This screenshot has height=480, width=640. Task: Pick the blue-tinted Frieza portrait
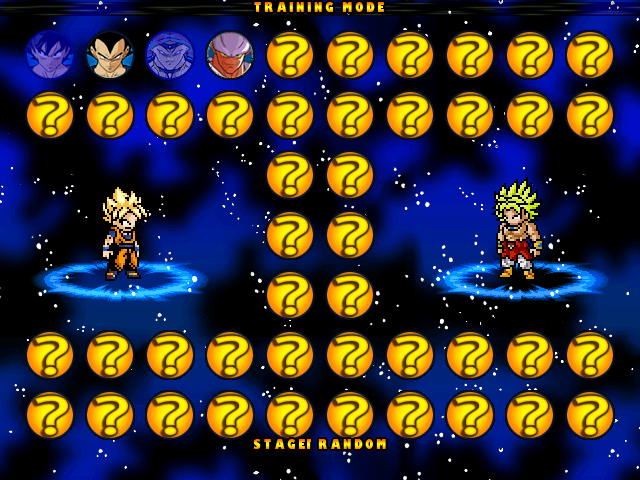pos(170,55)
